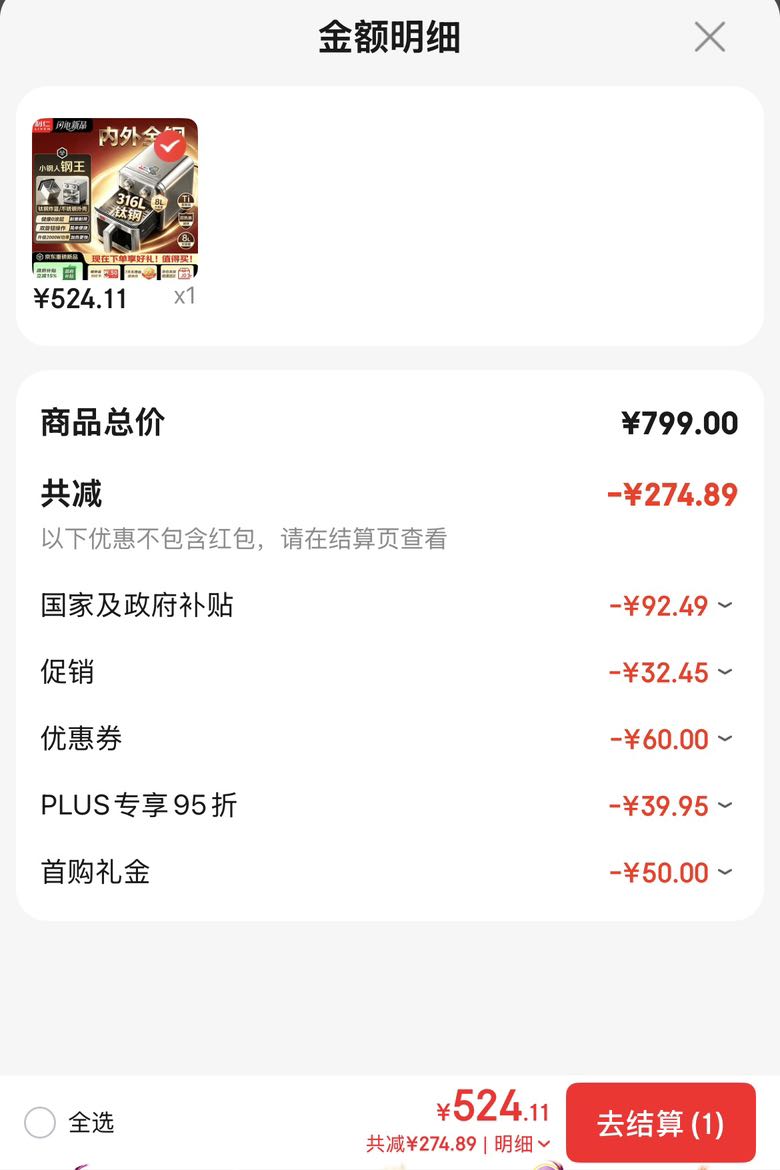Close the 金额明细 panel
This screenshot has height=1170, width=780.
coord(709,37)
